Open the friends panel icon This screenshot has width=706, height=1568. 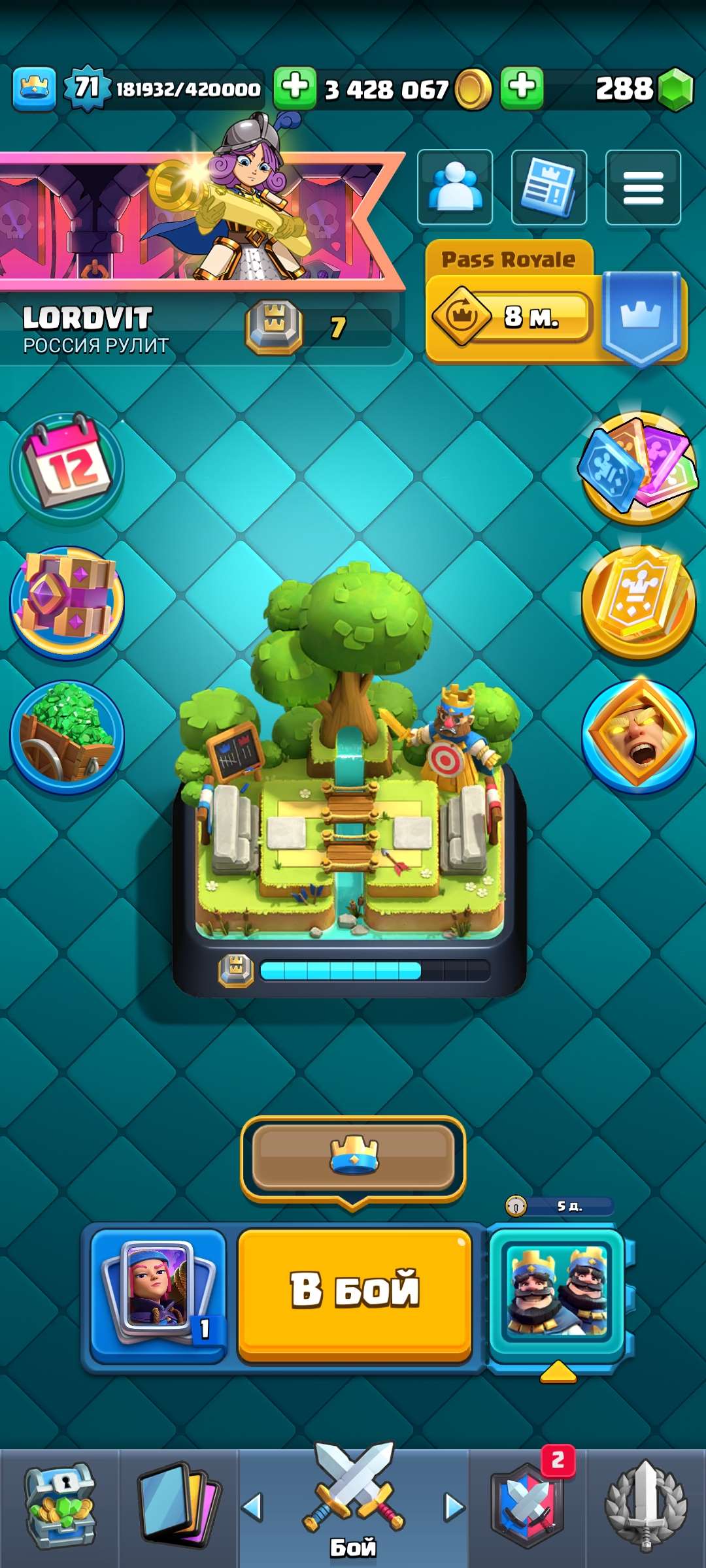point(454,186)
